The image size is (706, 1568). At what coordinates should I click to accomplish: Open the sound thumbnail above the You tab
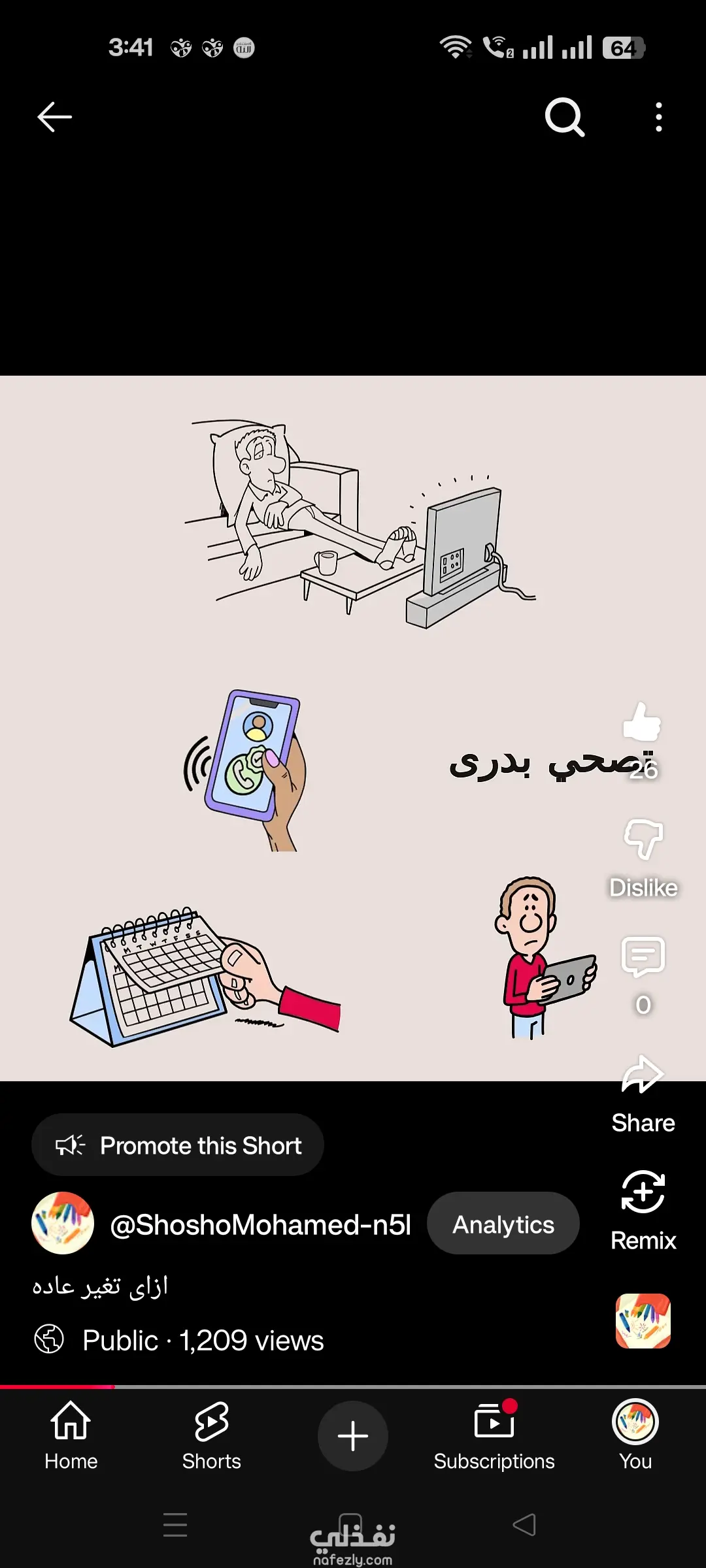(x=643, y=1321)
